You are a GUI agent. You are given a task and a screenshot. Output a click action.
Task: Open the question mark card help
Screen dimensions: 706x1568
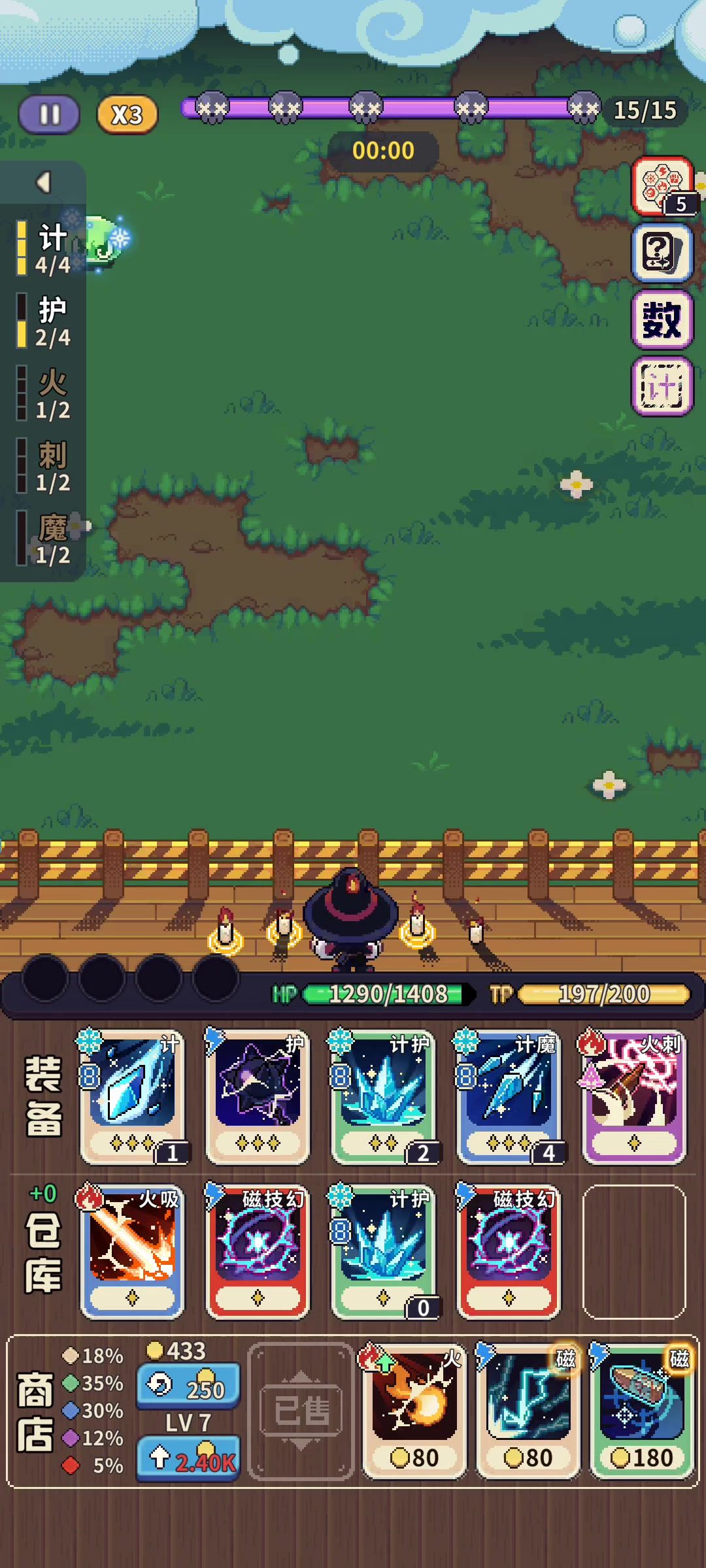[x=662, y=253]
